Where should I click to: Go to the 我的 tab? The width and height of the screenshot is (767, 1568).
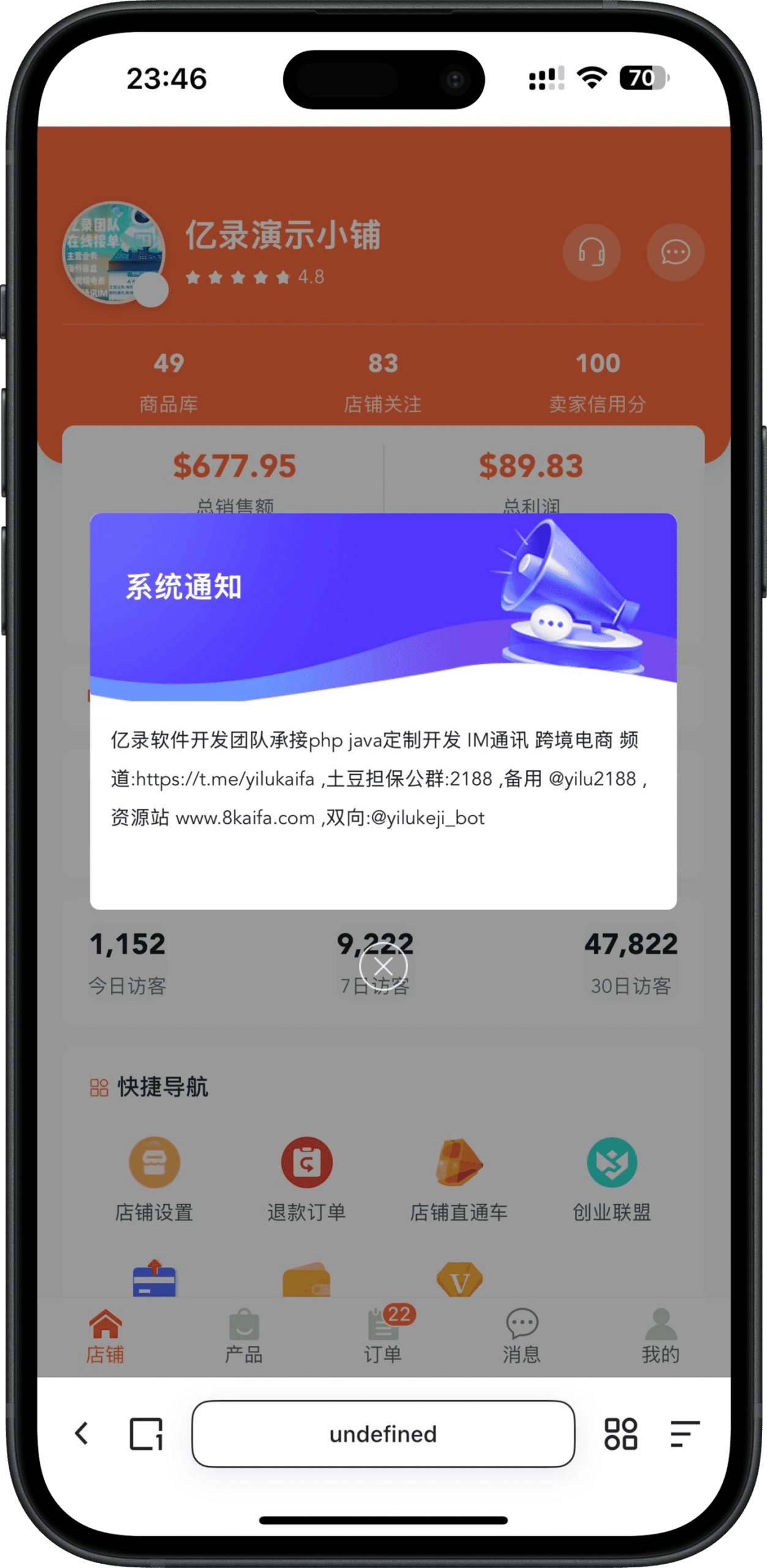click(660, 1336)
